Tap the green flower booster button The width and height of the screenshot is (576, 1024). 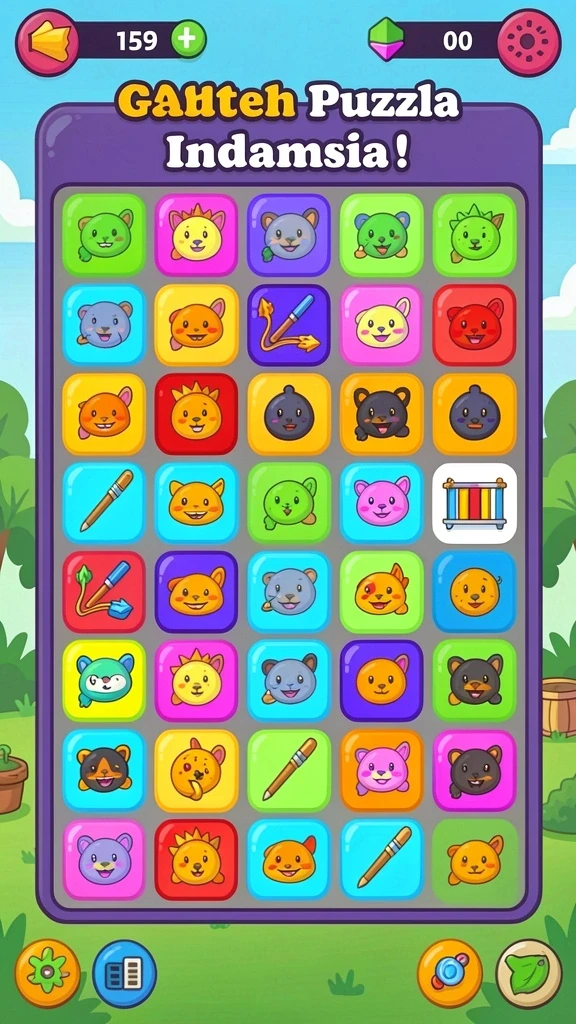click(x=48, y=972)
